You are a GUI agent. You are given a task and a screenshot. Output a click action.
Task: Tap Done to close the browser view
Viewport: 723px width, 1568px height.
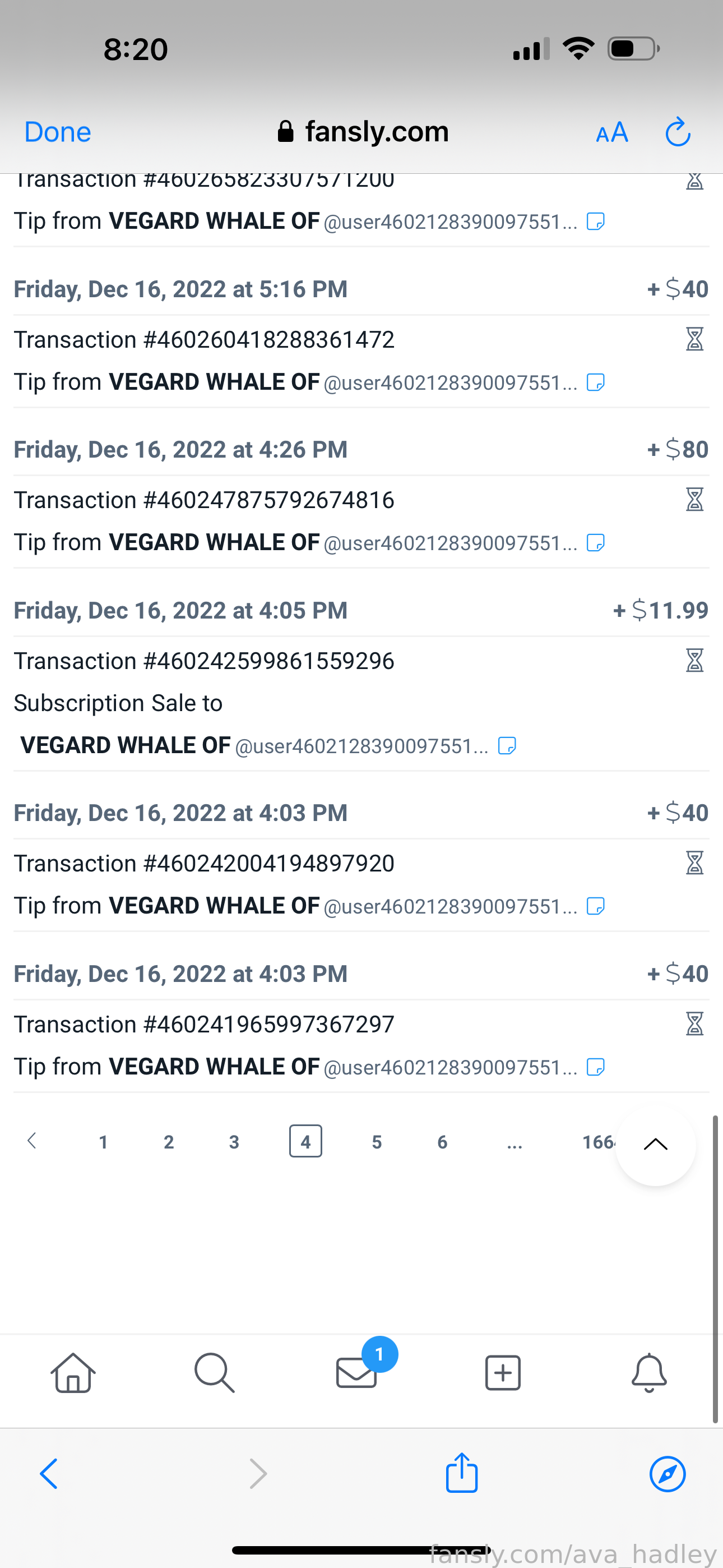(x=58, y=132)
